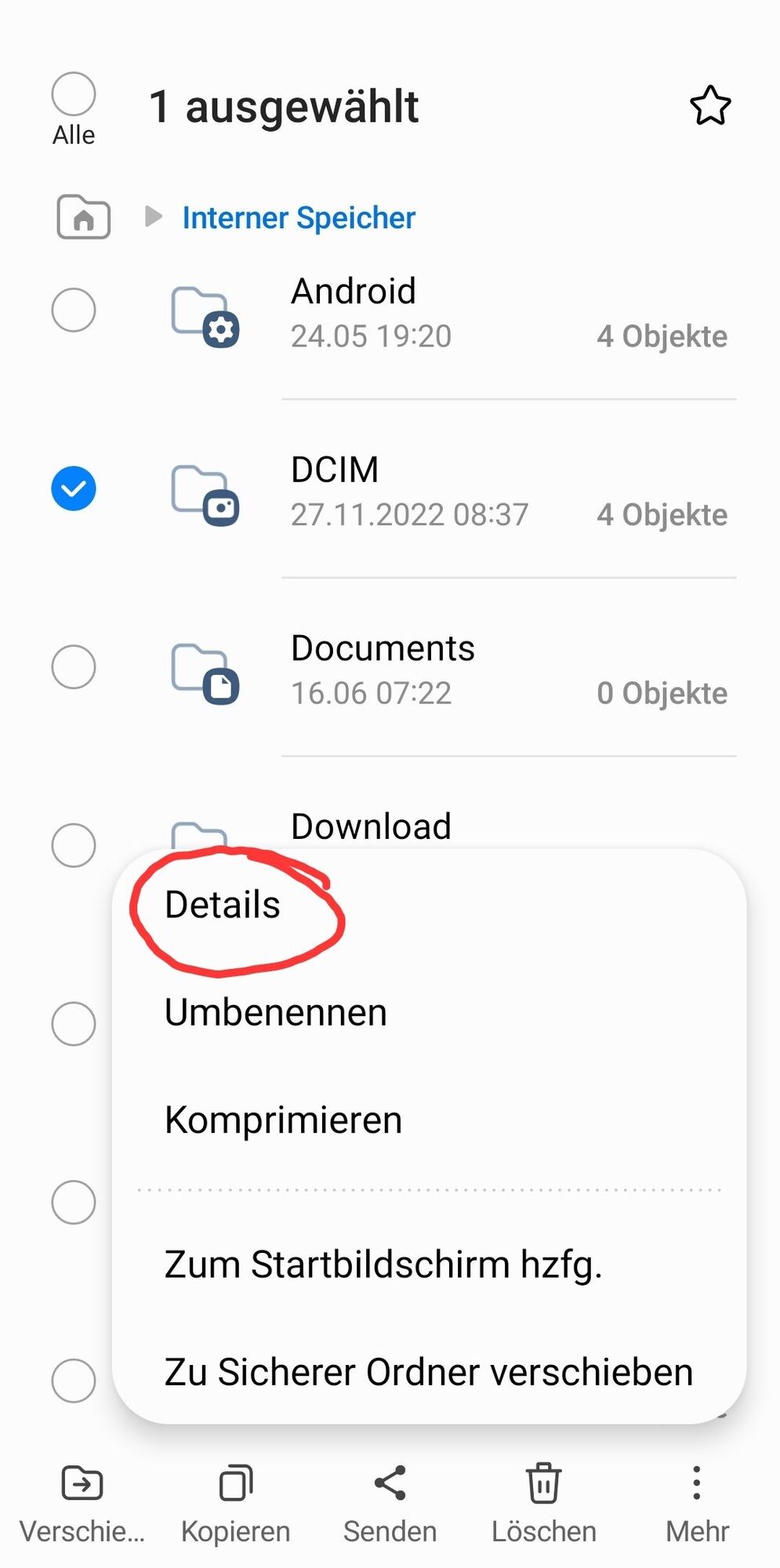Tap Verschieben in the bottom toolbar
Image resolution: width=780 pixels, height=1568 pixels.
[x=82, y=1503]
